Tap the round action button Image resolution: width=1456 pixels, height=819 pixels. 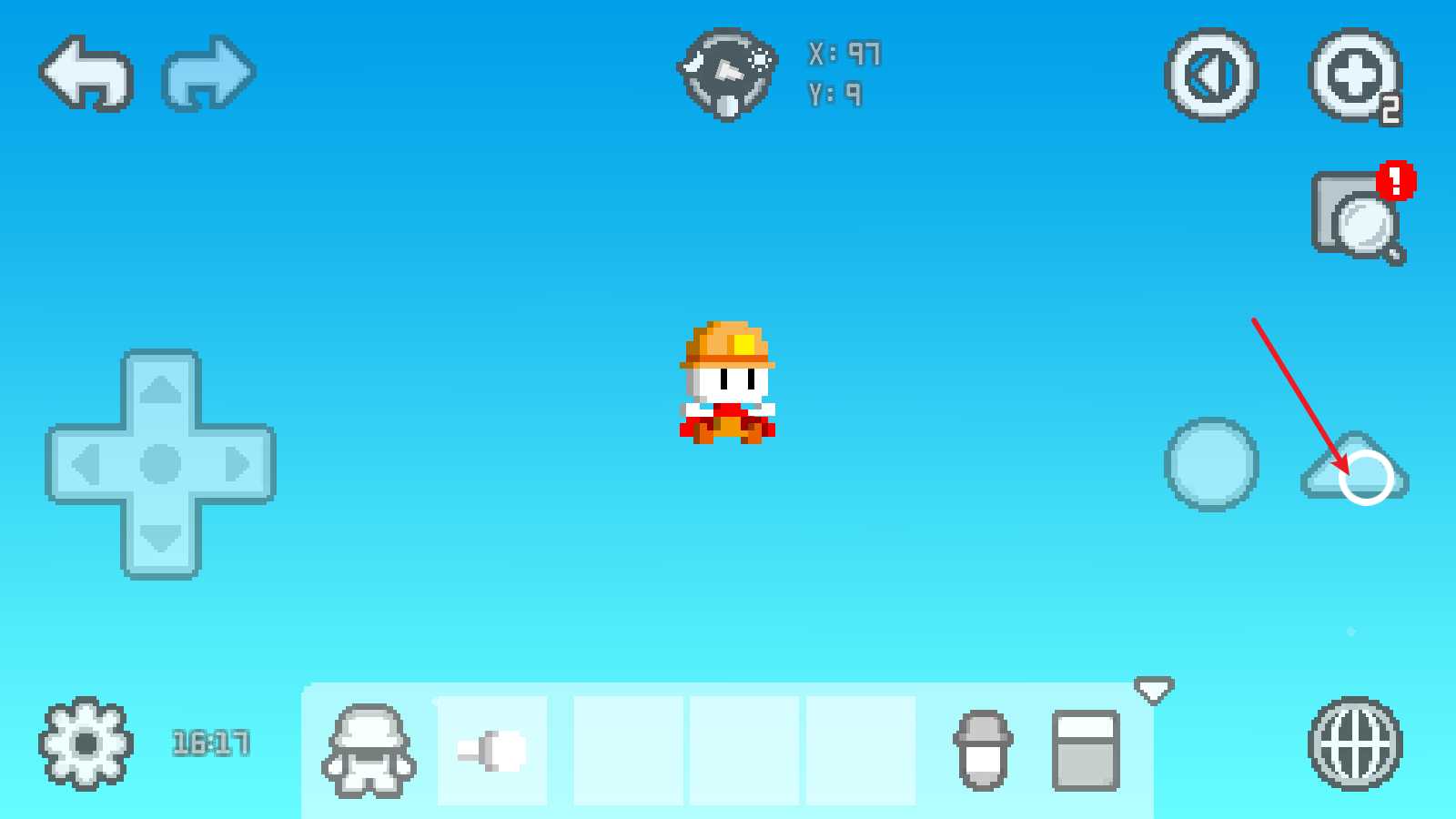(x=1211, y=464)
